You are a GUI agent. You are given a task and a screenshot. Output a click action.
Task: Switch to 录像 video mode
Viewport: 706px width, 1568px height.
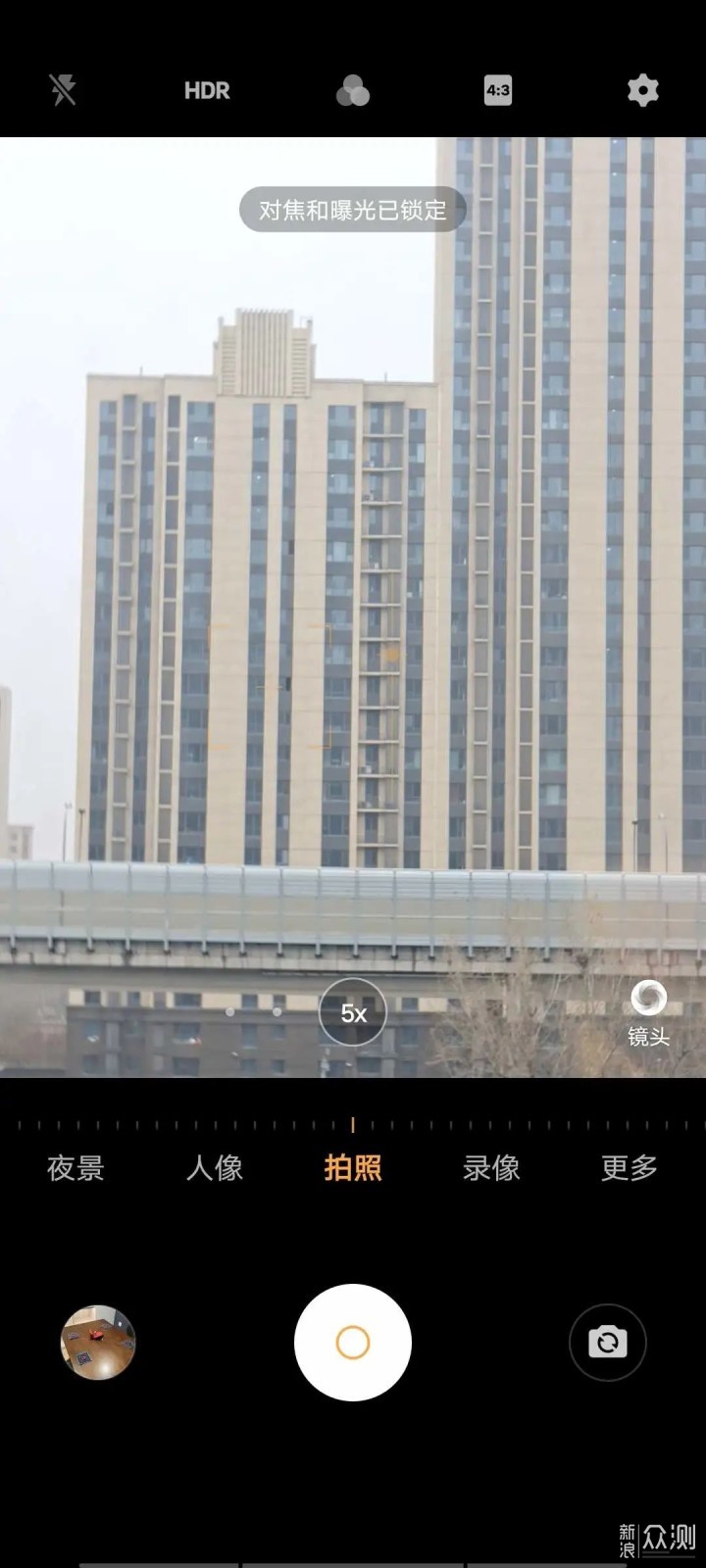pos(491,1167)
